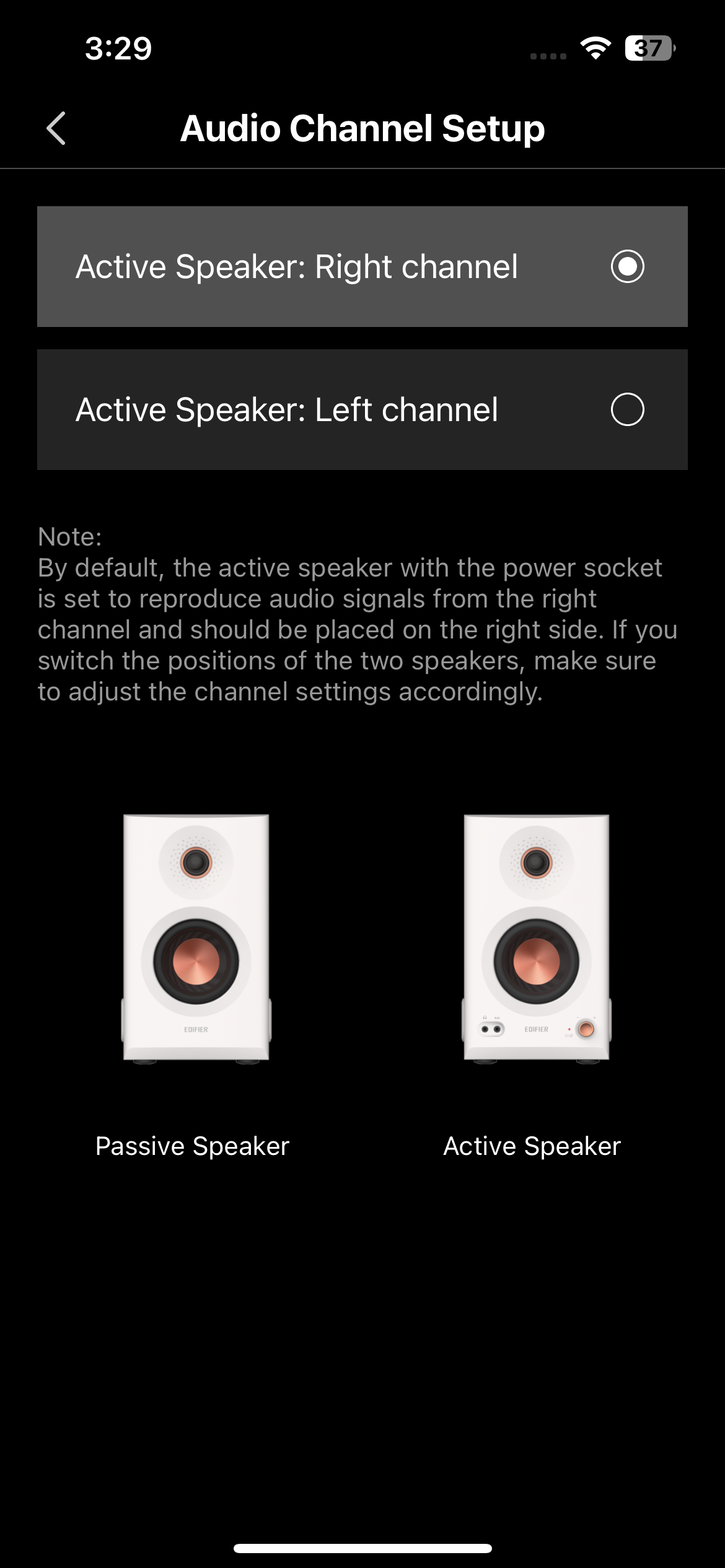Select Active Speaker: Left channel
The height and width of the screenshot is (1568, 725).
coord(626,409)
